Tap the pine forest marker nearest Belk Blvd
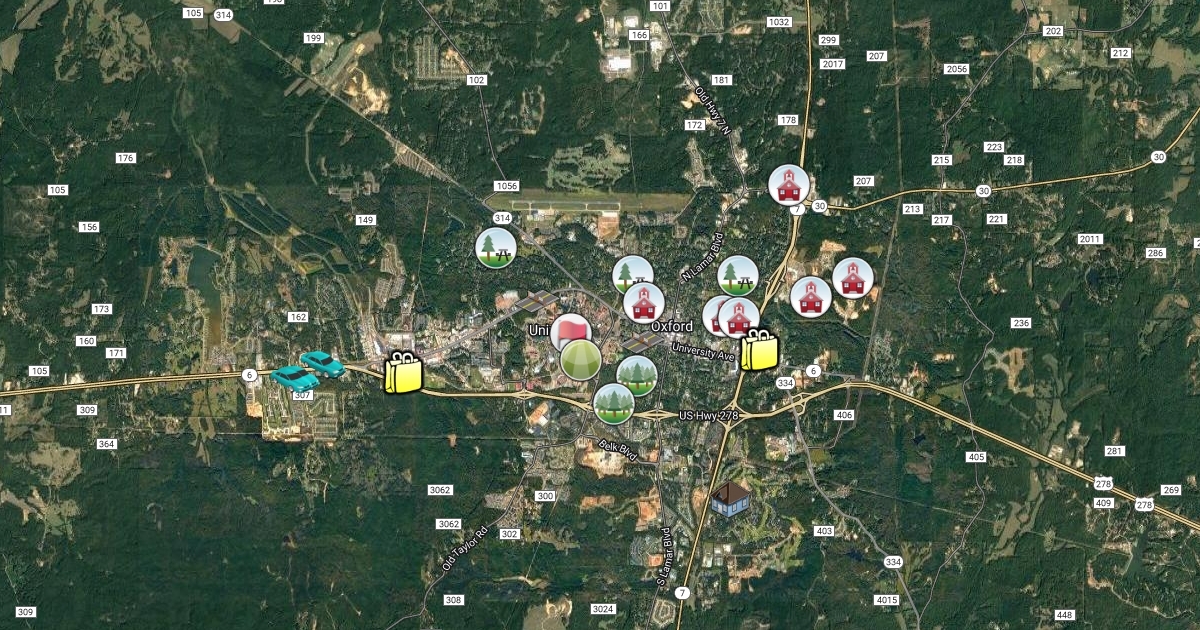This screenshot has width=1200, height=630. tap(614, 403)
